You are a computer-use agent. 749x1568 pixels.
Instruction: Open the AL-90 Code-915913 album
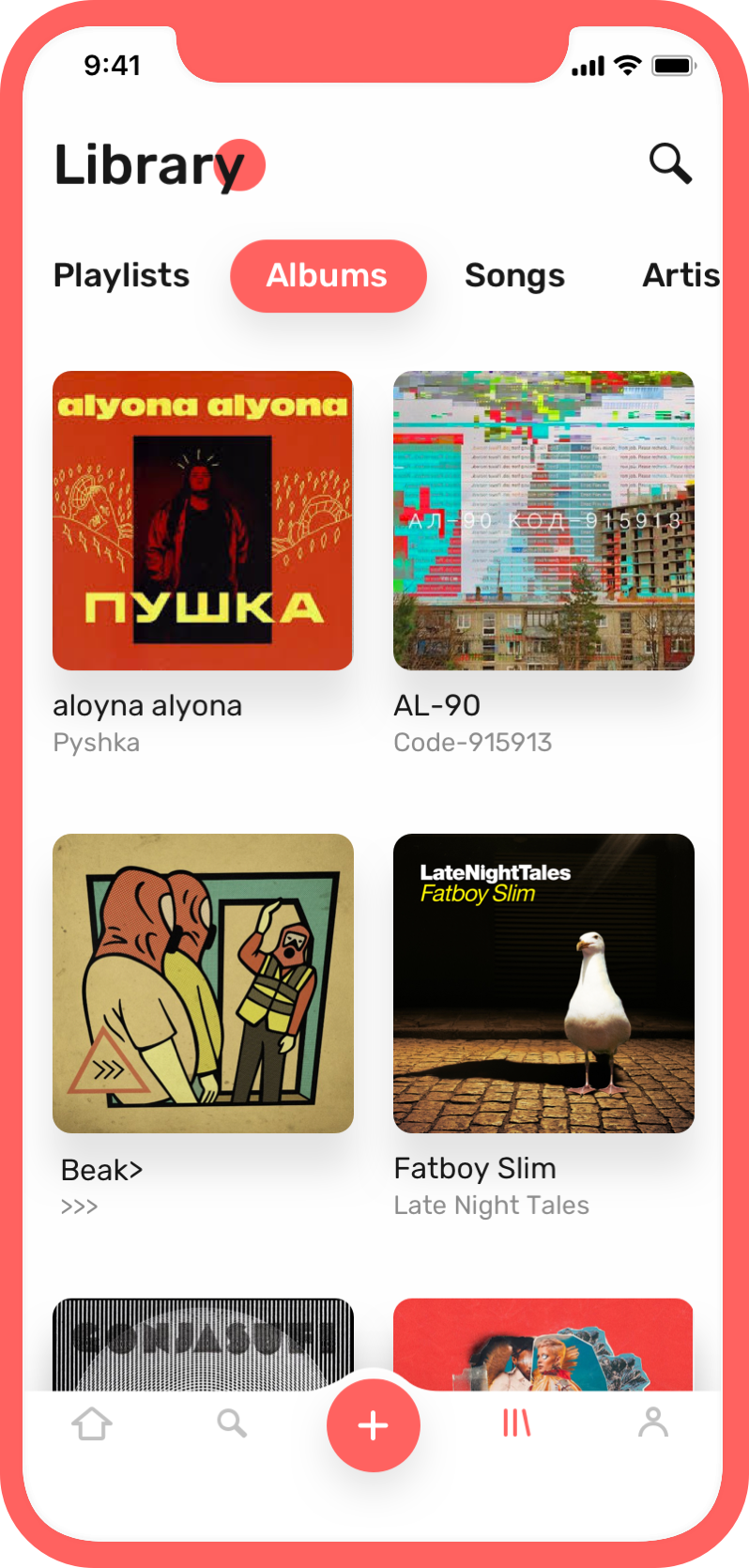[543, 520]
